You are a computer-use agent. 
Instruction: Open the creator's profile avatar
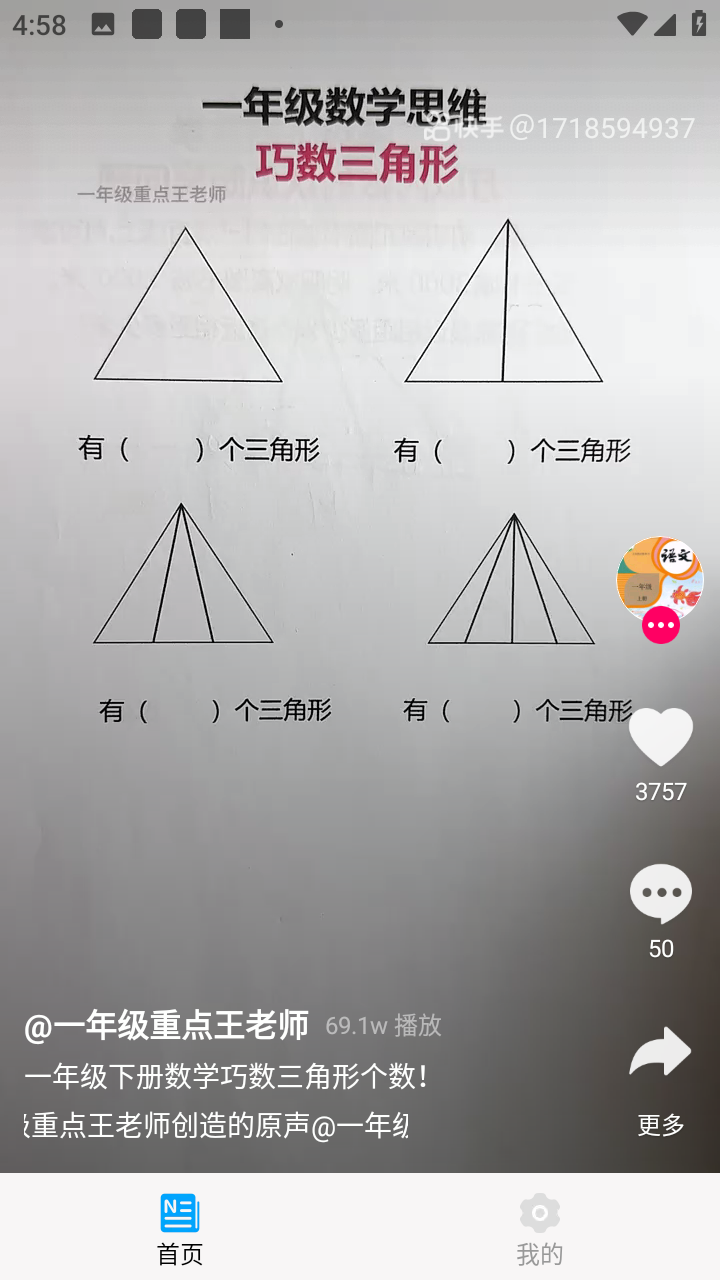659,580
